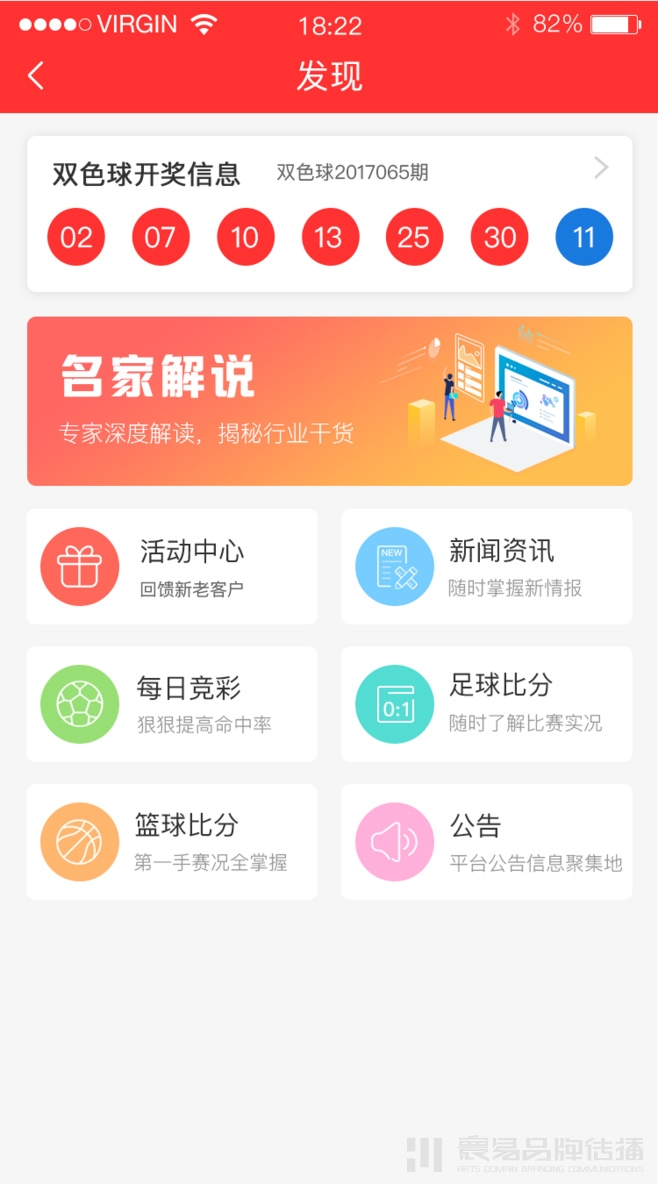Open the 活动中心 card
The height and width of the screenshot is (1184, 658).
(x=171, y=566)
